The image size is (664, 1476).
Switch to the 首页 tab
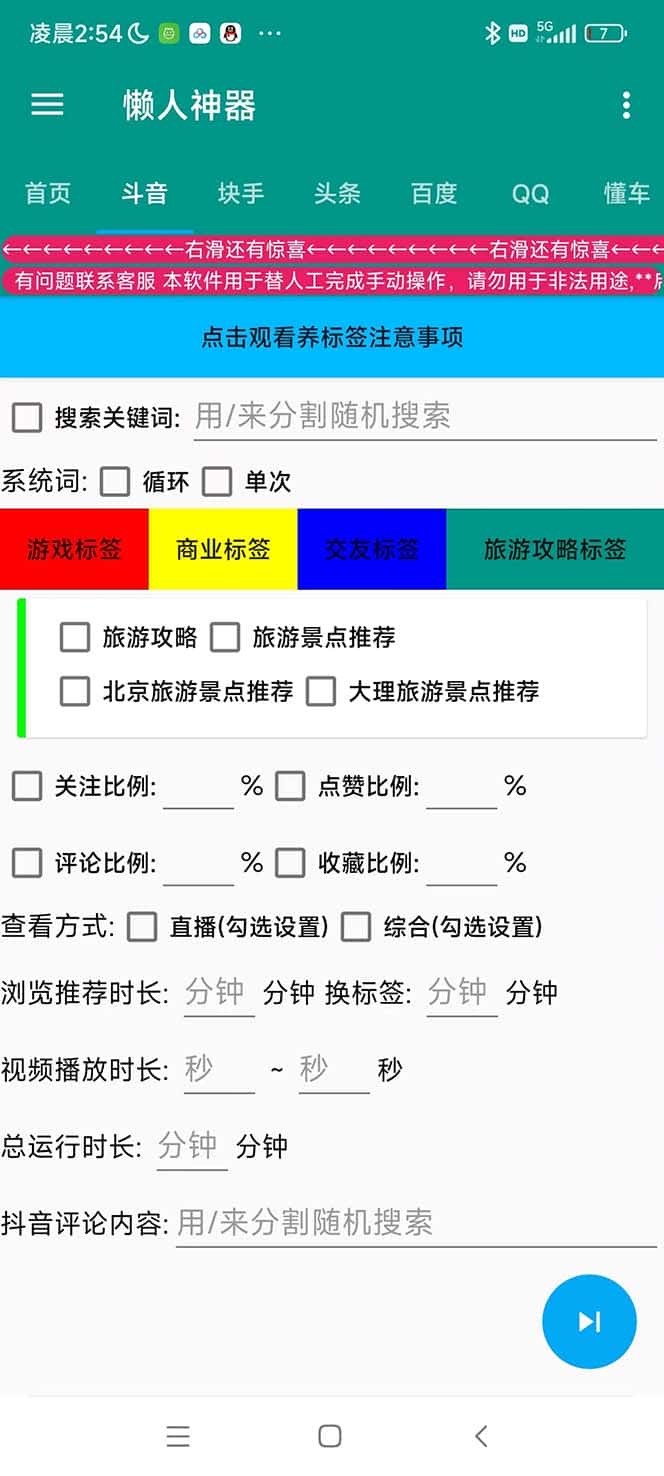[x=48, y=193]
